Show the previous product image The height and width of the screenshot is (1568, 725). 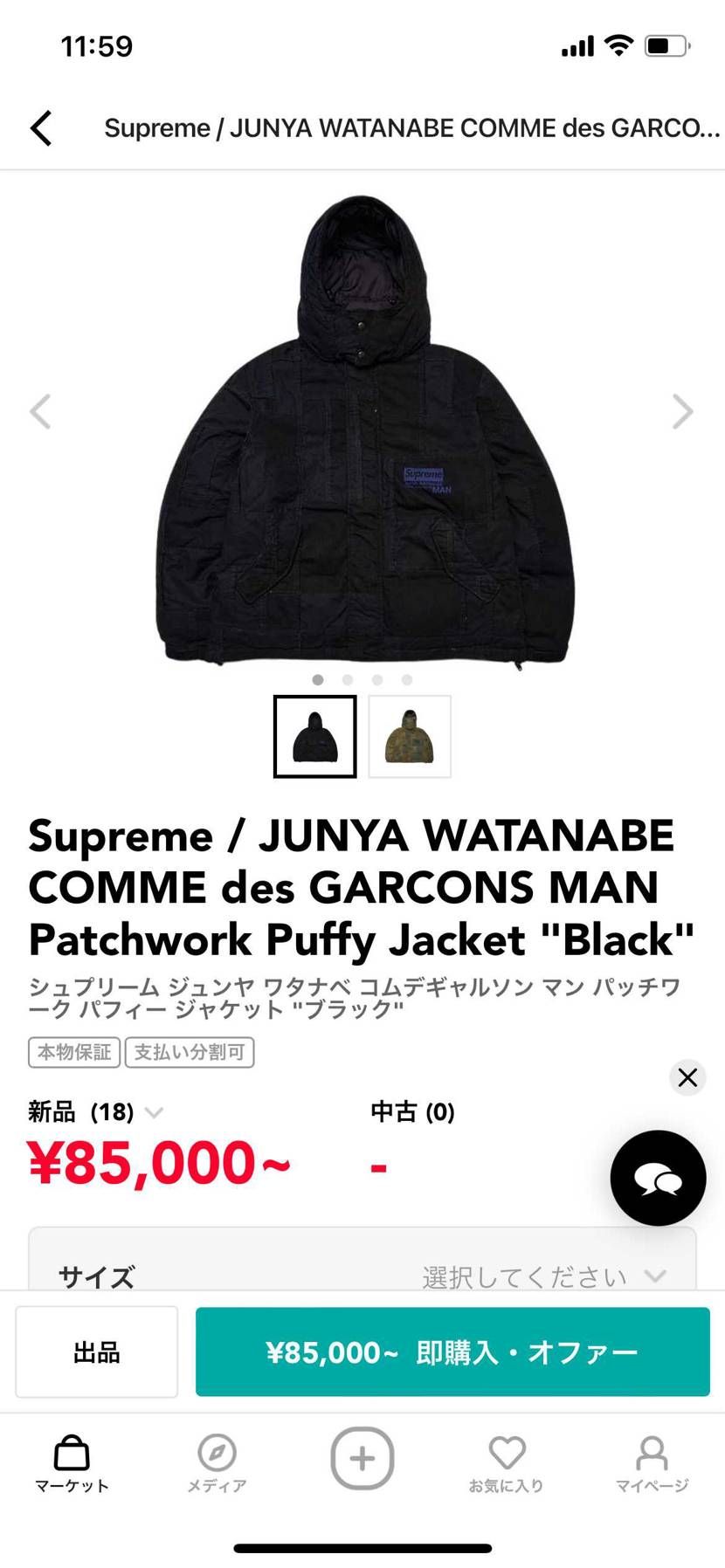pos(41,411)
